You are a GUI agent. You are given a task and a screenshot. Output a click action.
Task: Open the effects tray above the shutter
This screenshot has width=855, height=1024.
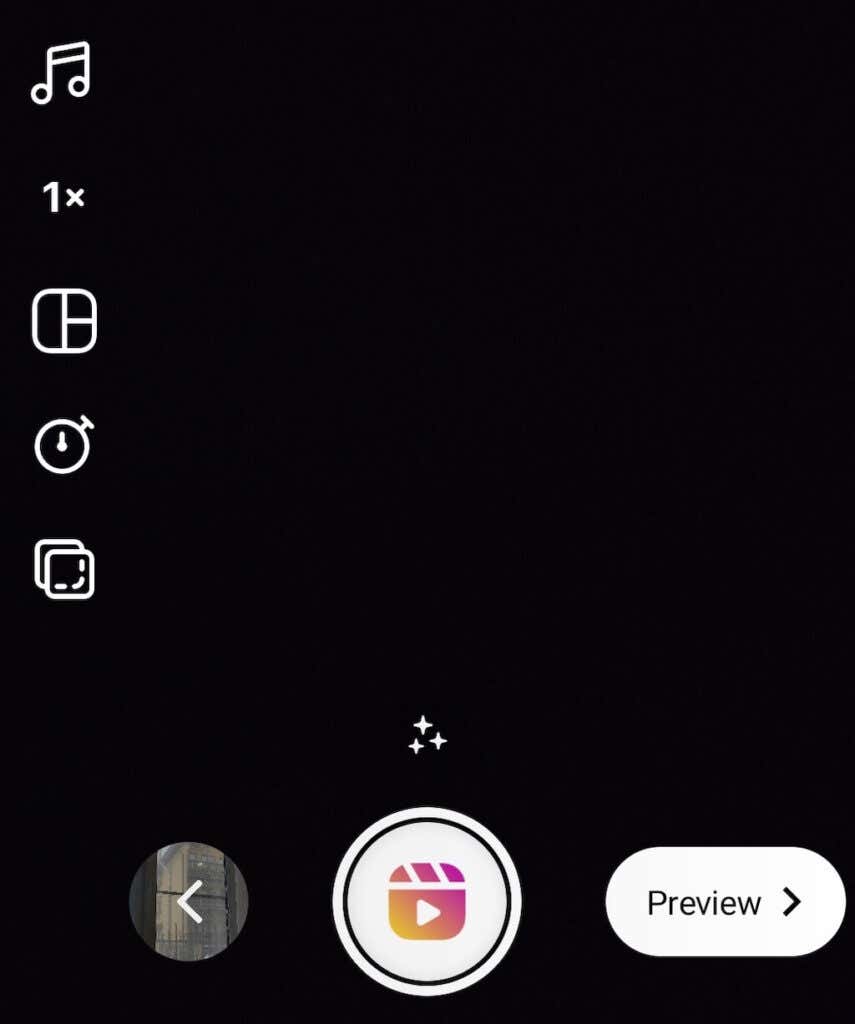(x=427, y=737)
